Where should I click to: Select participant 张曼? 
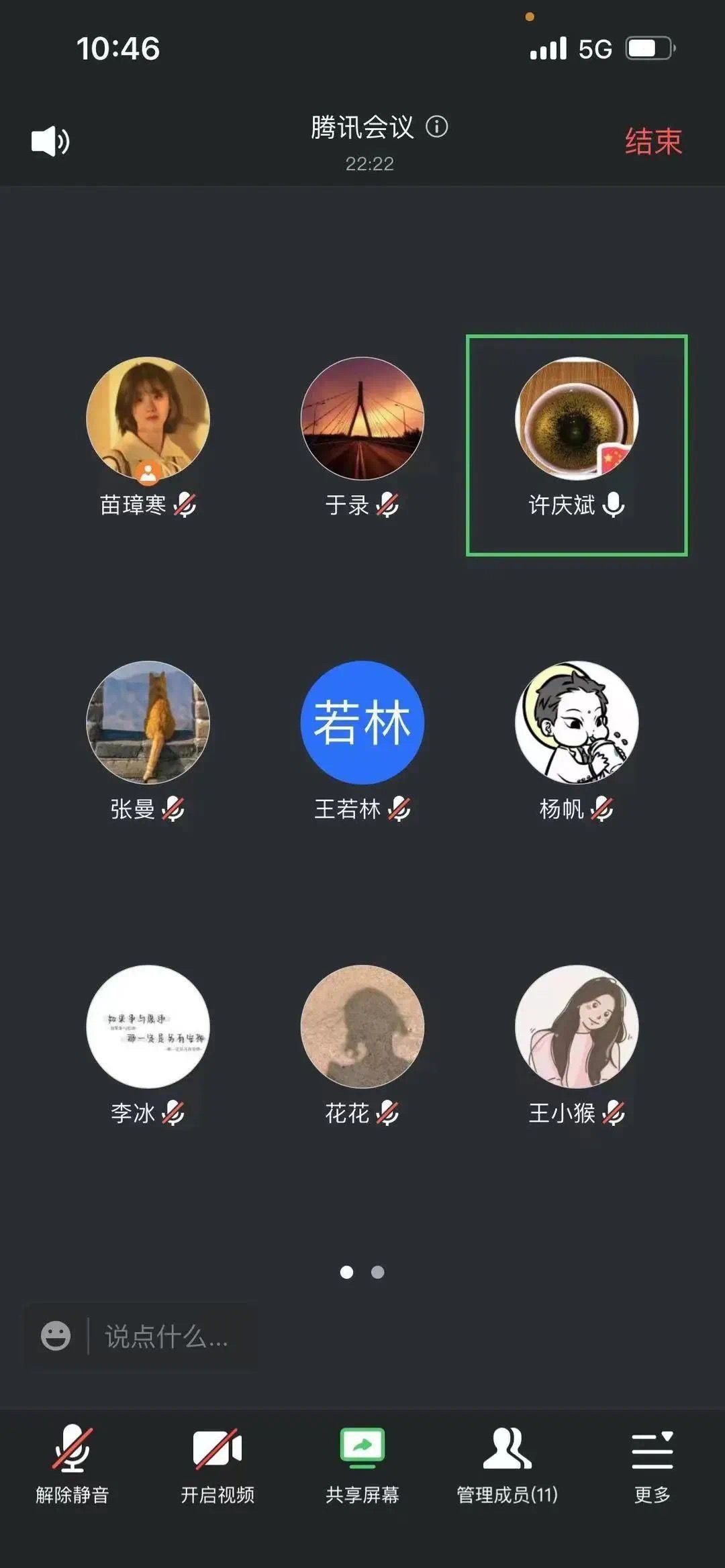pos(148,723)
